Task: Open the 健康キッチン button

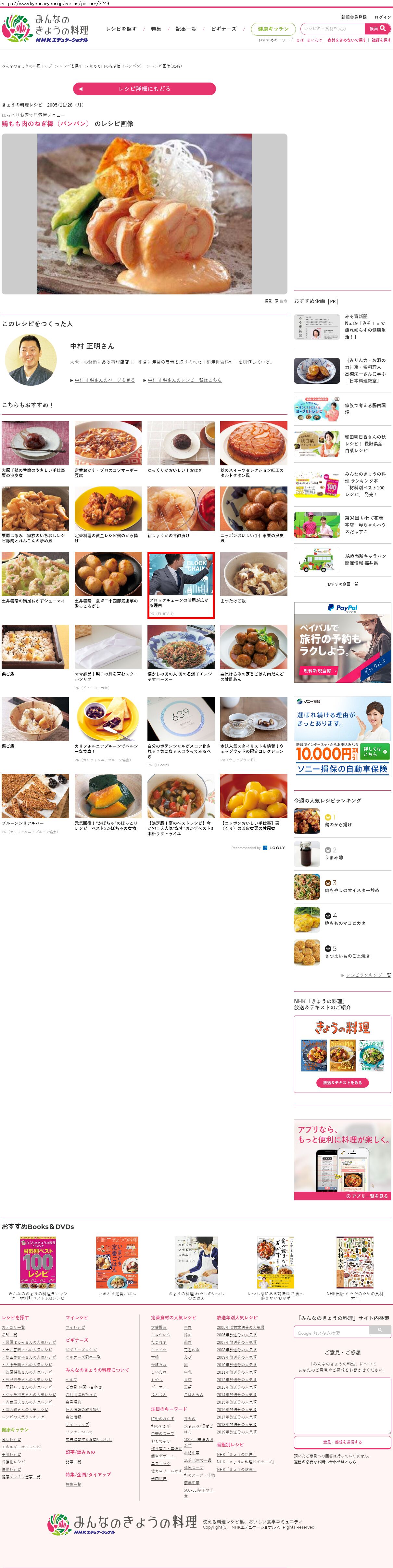Action: click(x=273, y=29)
